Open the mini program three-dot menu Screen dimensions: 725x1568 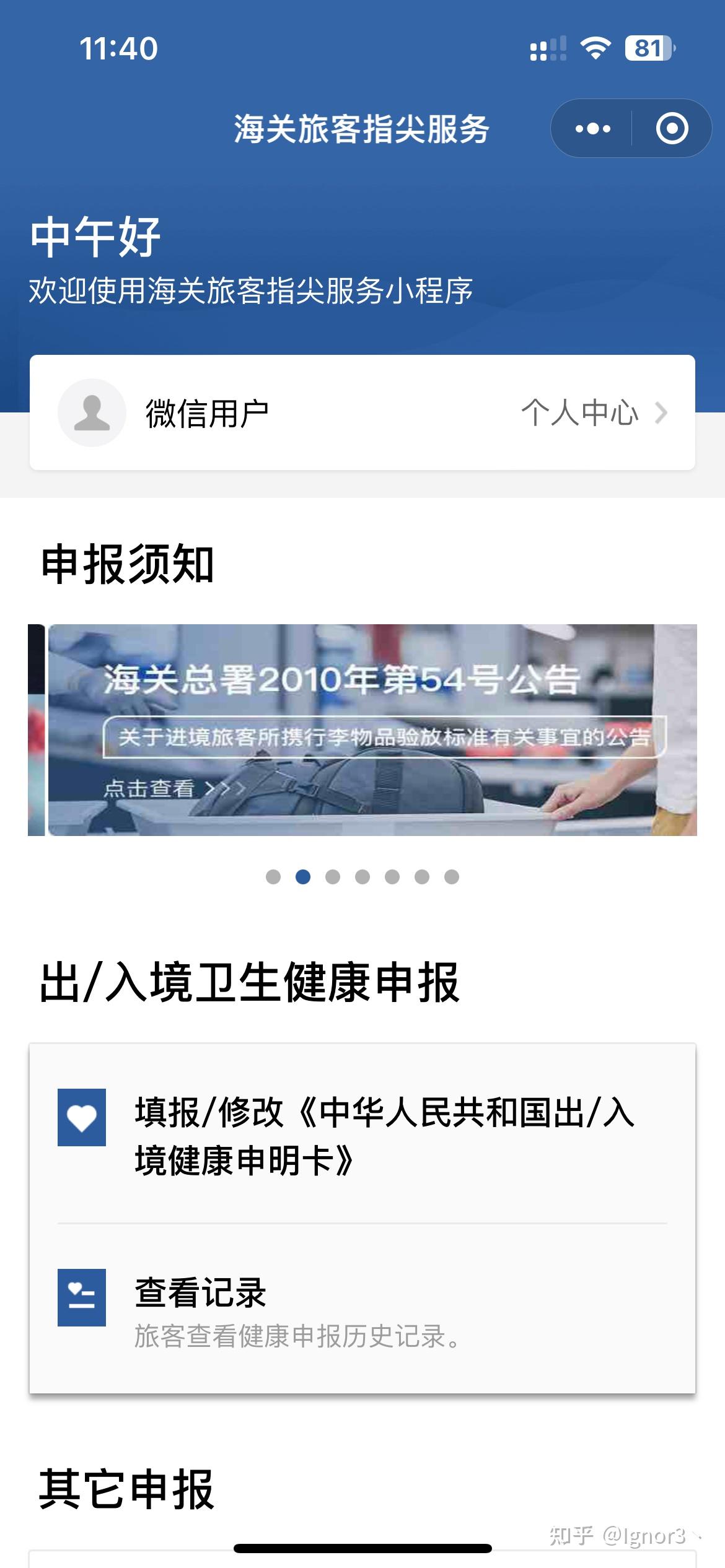point(592,129)
